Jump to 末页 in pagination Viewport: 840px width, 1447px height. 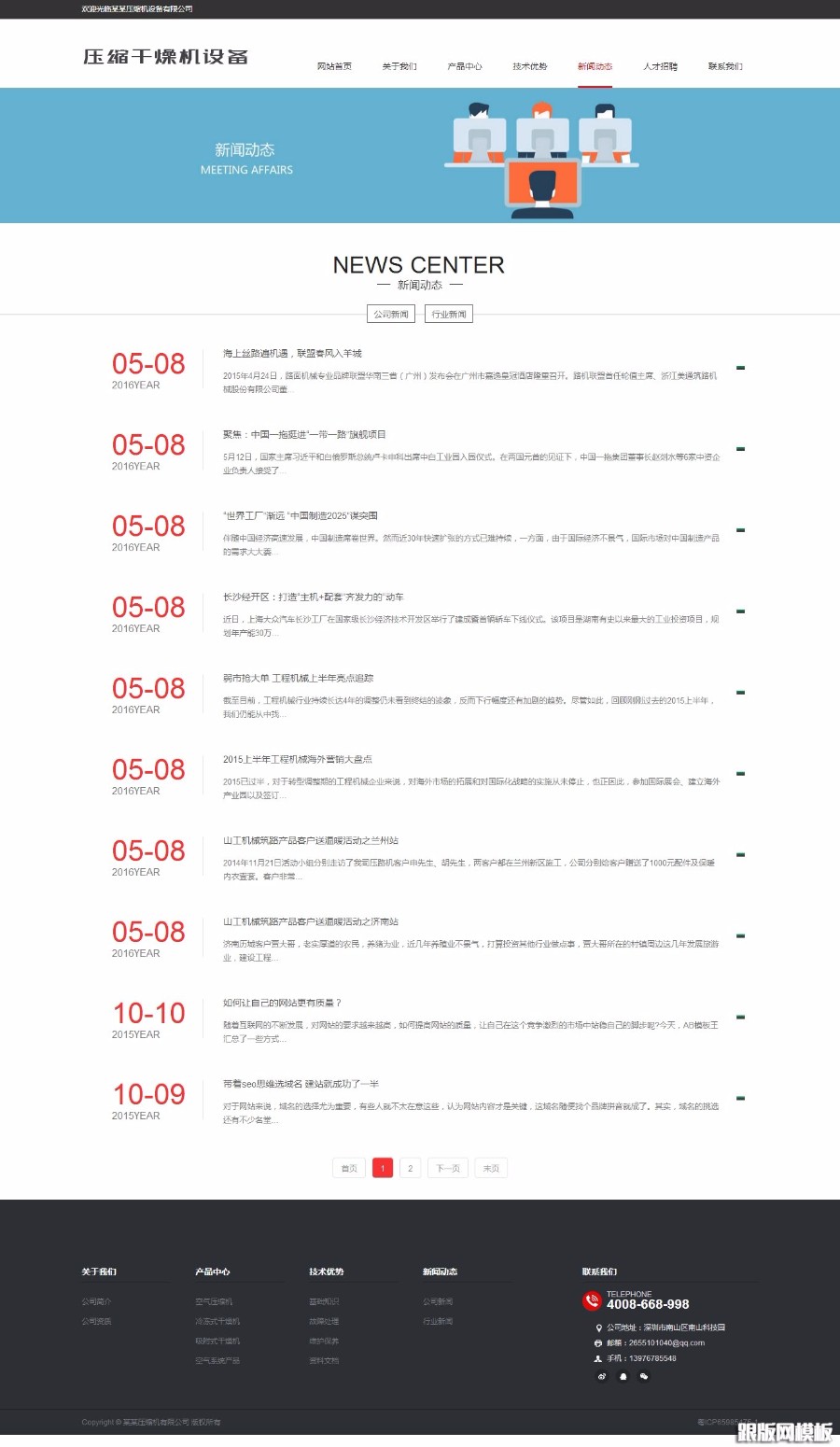491,1168
